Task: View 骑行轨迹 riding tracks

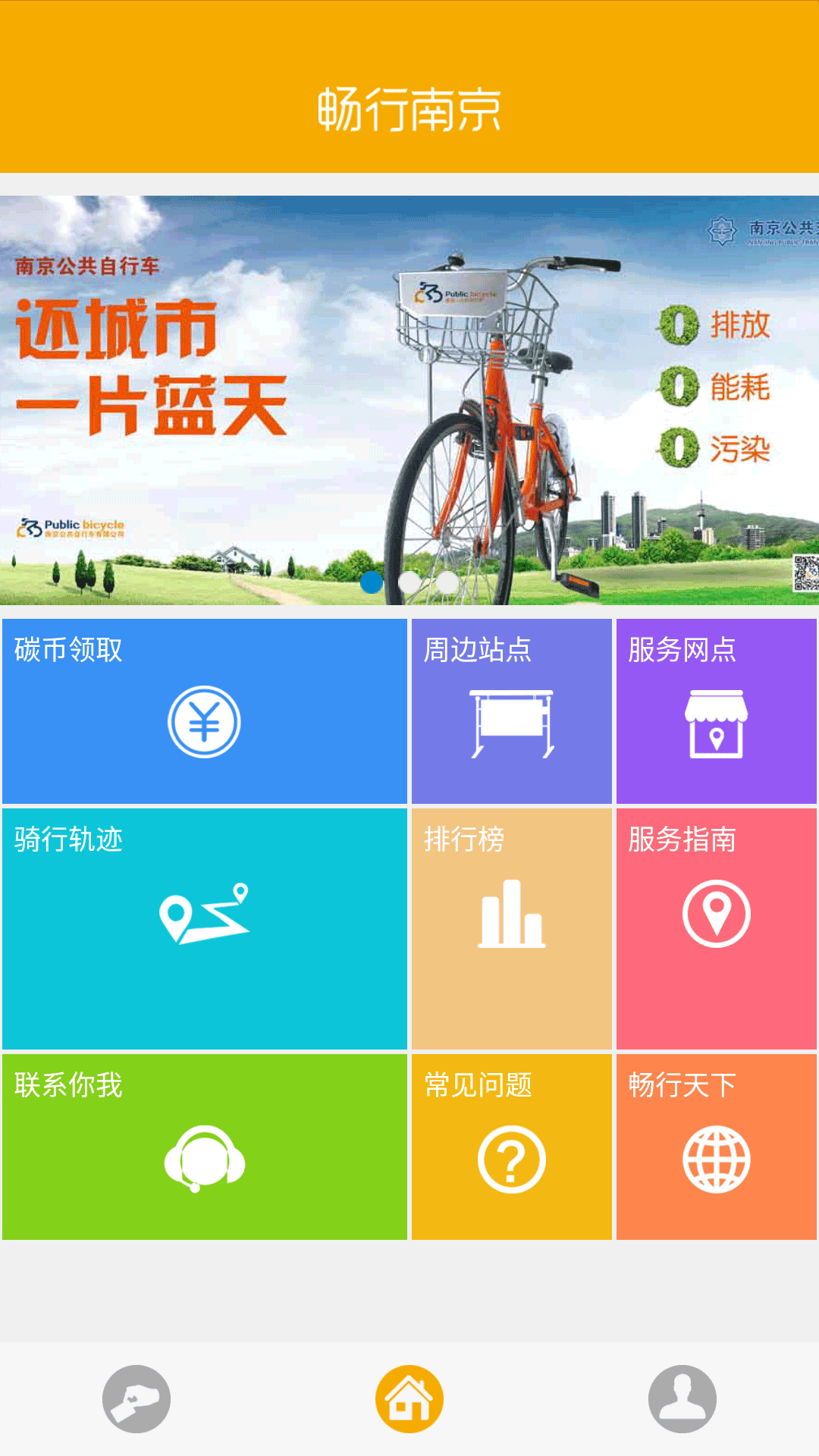Action: 205,928
